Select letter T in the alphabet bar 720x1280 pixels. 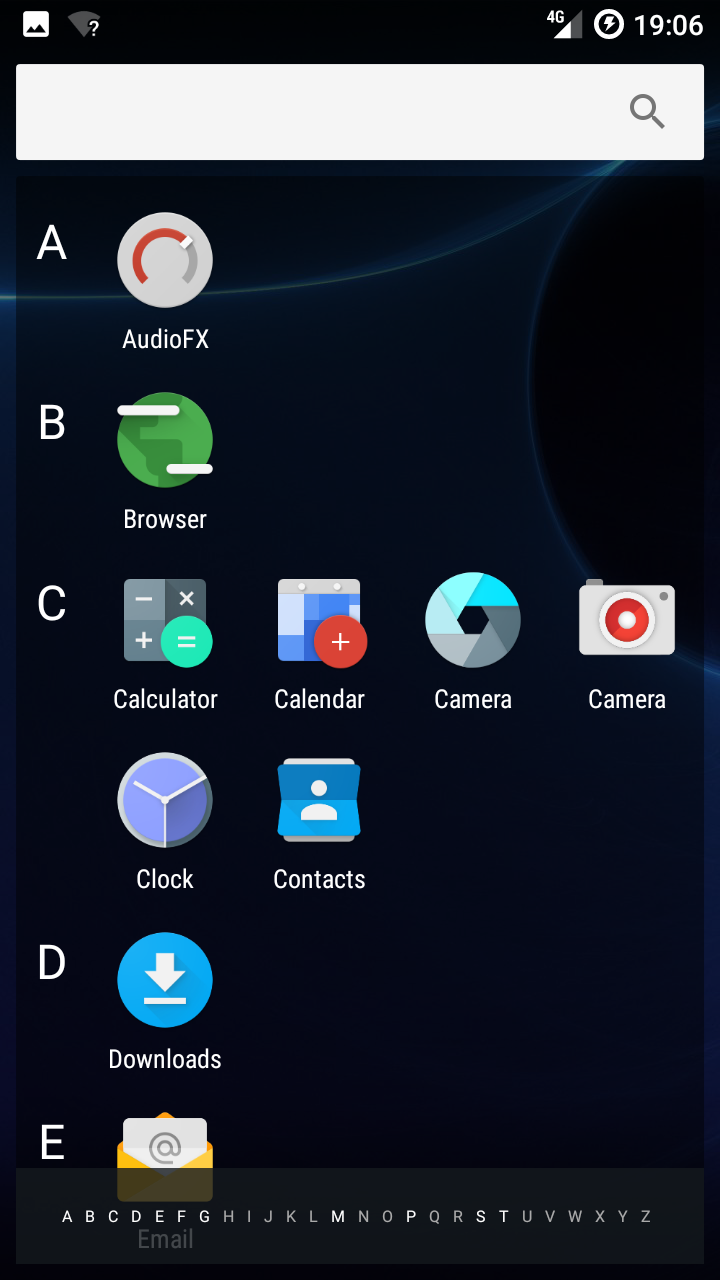(503, 1216)
